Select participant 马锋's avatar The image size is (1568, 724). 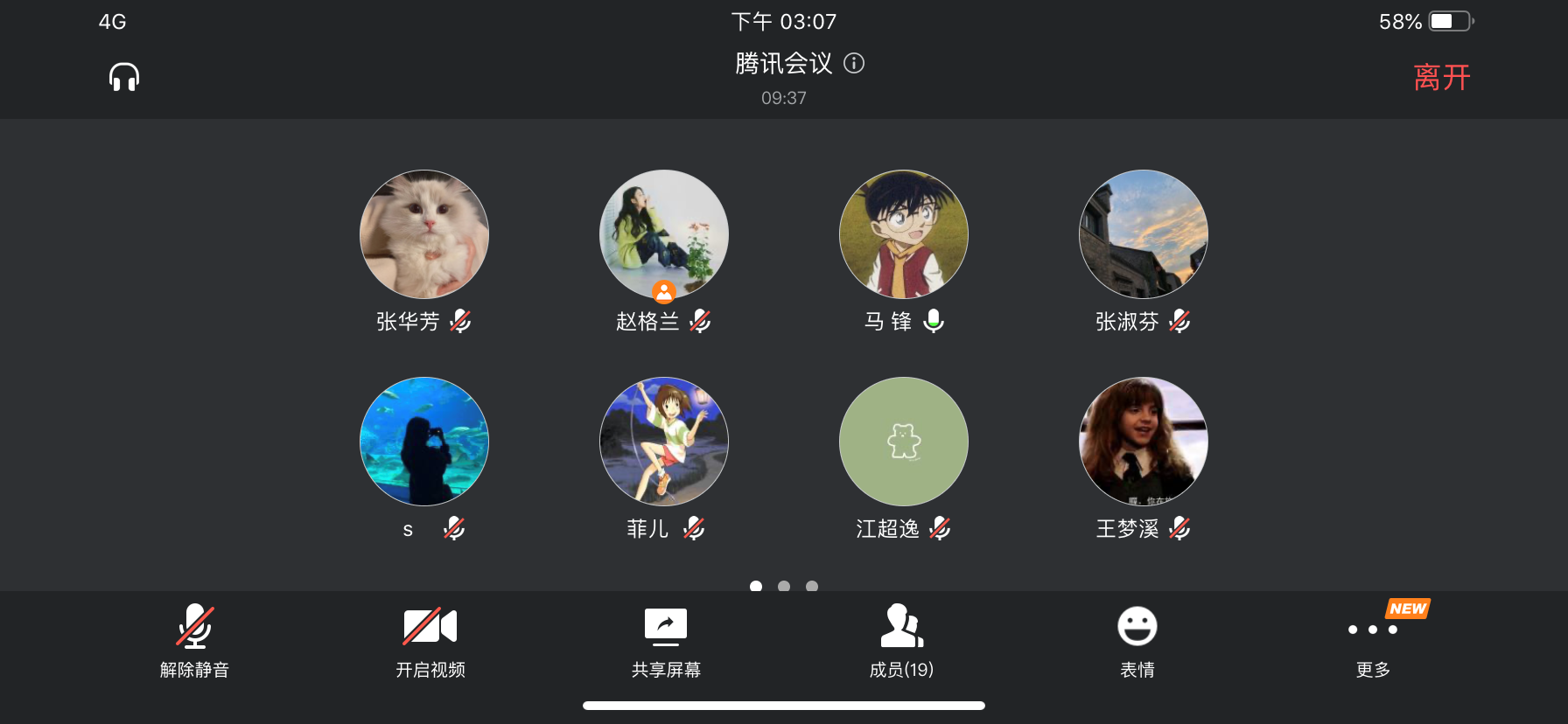tap(904, 234)
